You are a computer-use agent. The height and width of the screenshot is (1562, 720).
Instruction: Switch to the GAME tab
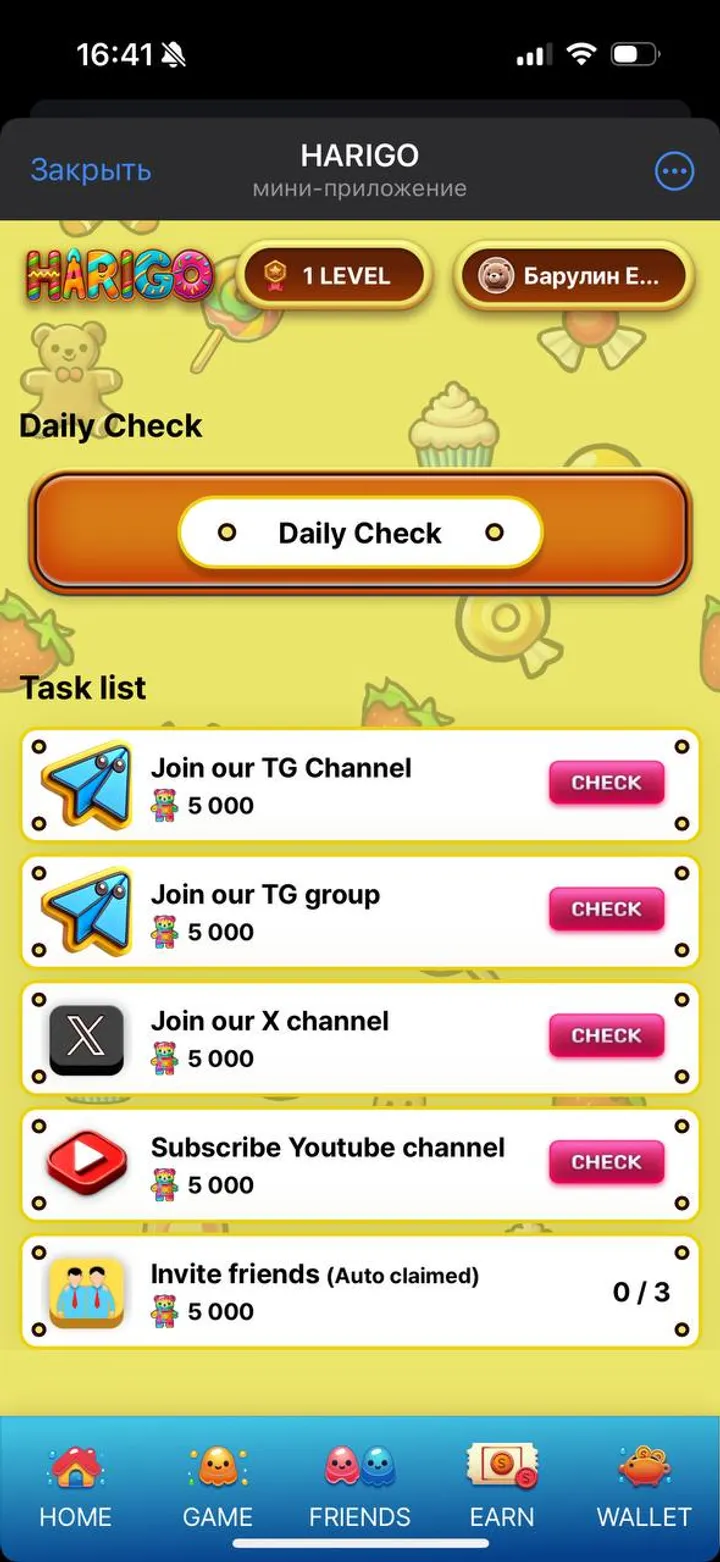[217, 1487]
